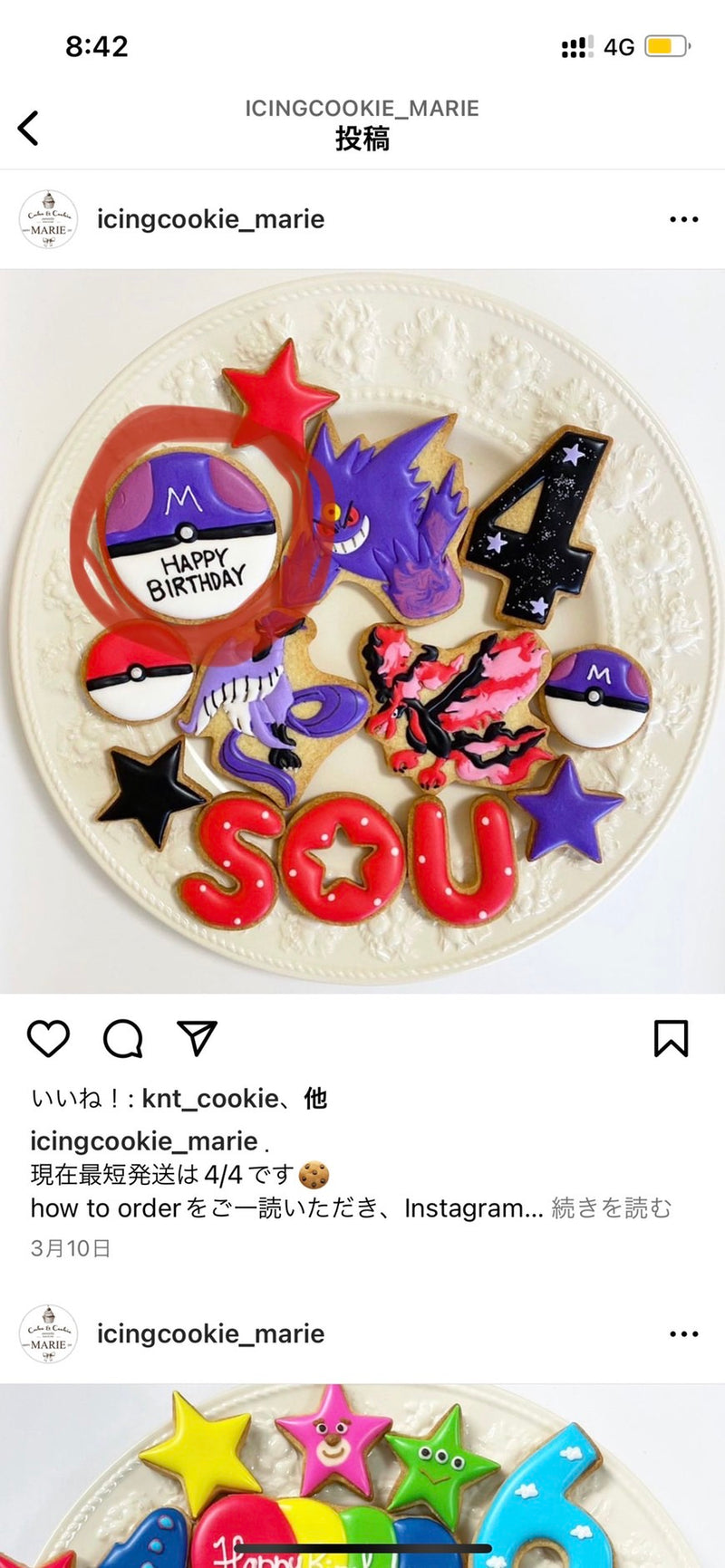
Task: Share the cookie post via paper plane
Action: [x=197, y=1038]
